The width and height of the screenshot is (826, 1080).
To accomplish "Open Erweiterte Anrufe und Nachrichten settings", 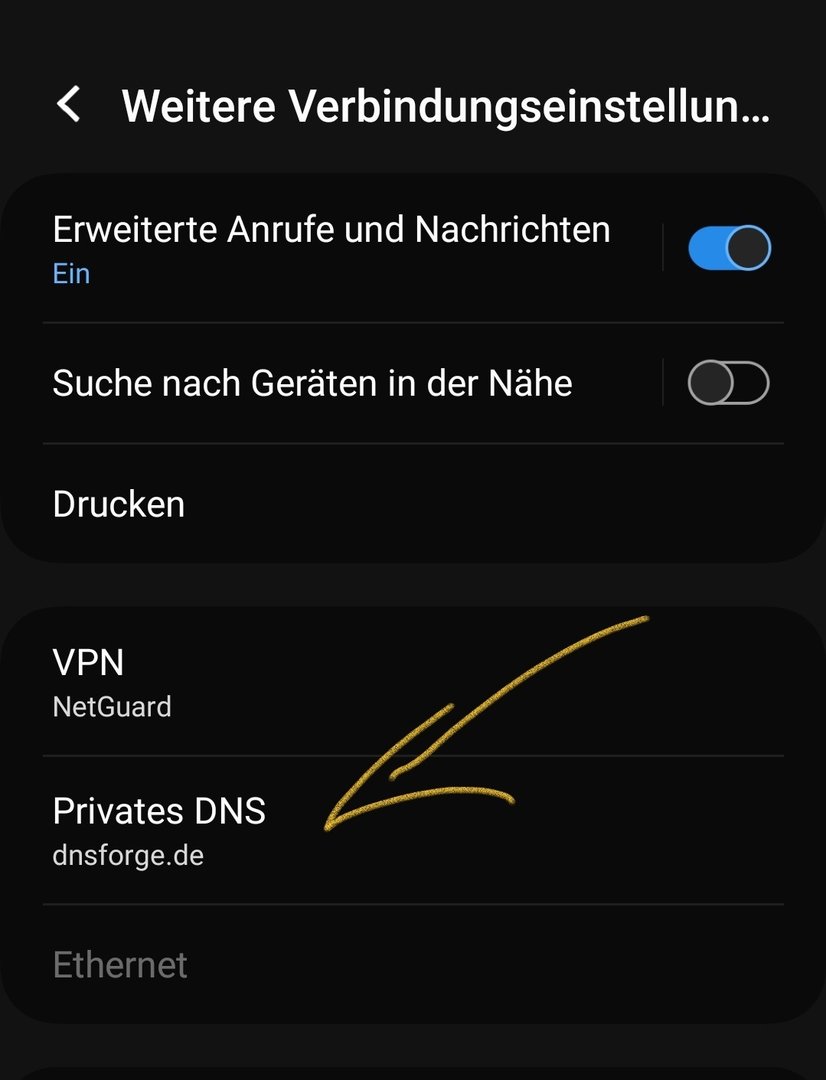I will (330, 246).
